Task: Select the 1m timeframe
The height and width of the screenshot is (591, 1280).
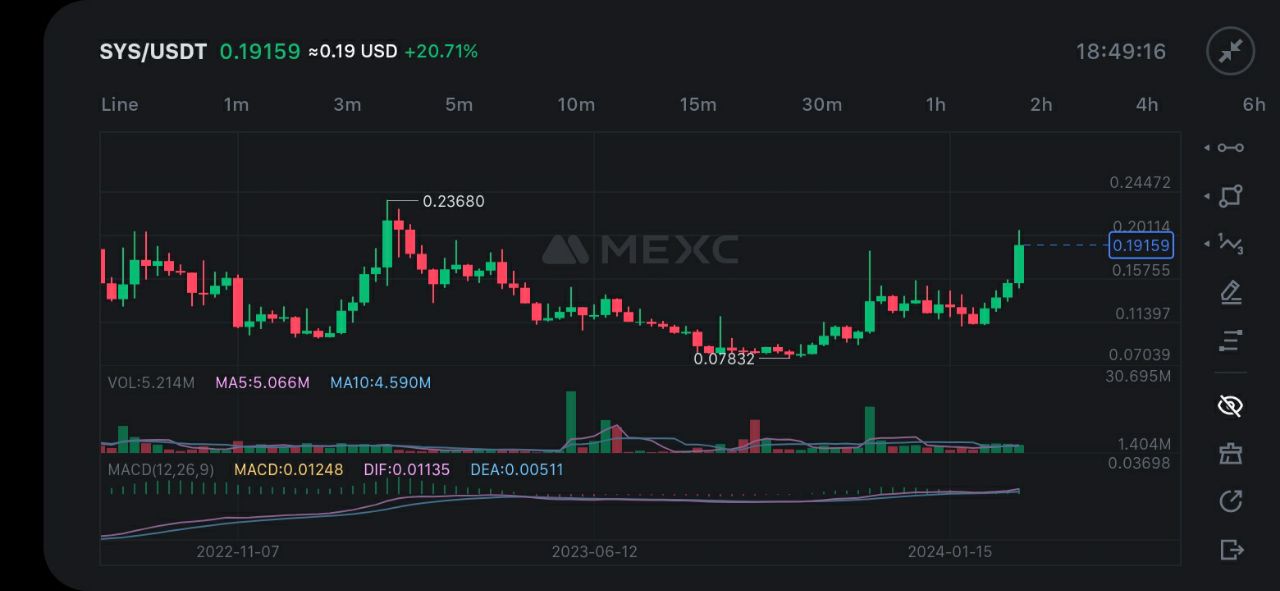Action: click(236, 104)
